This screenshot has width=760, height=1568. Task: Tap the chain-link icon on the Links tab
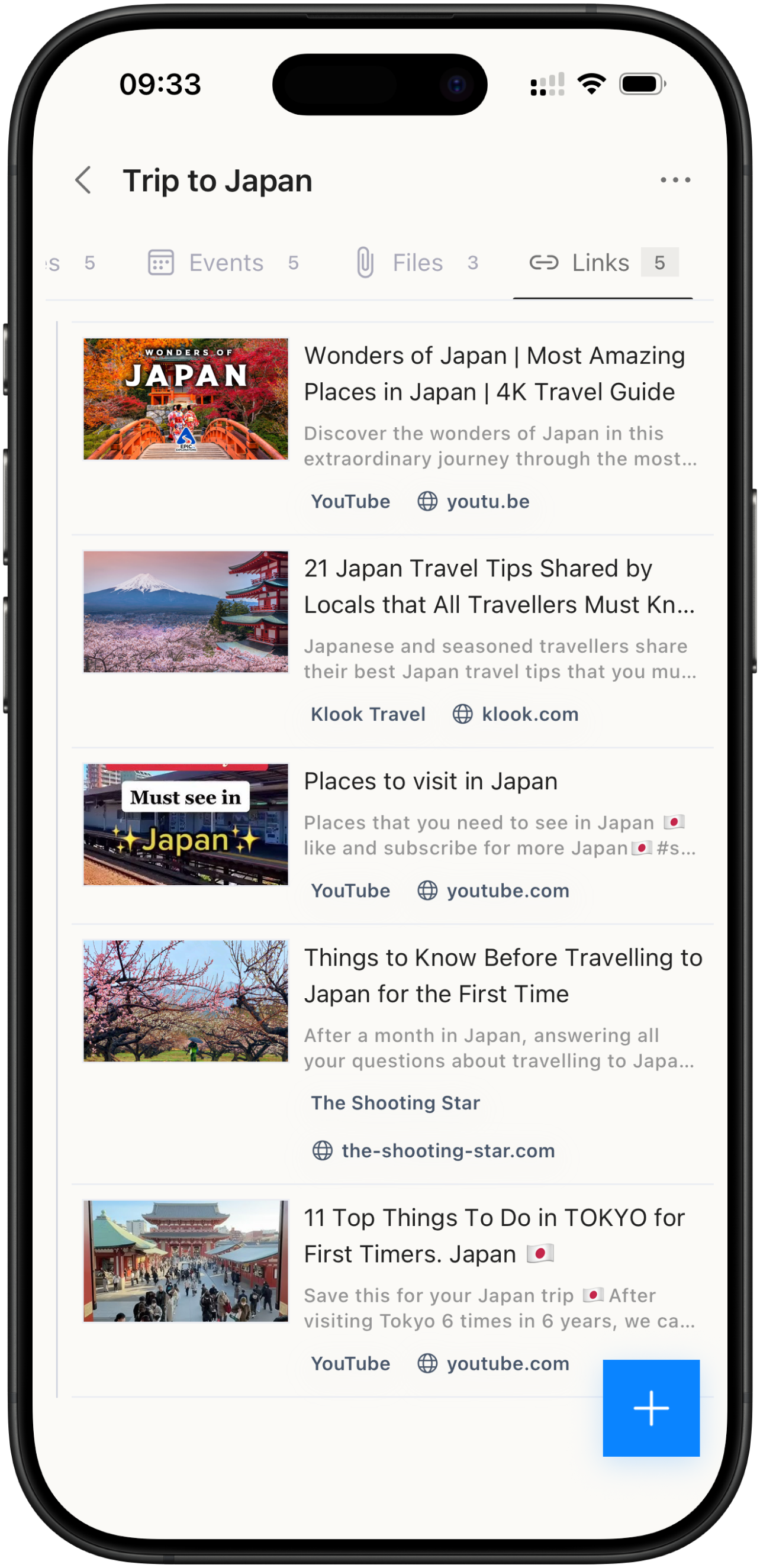click(x=545, y=262)
